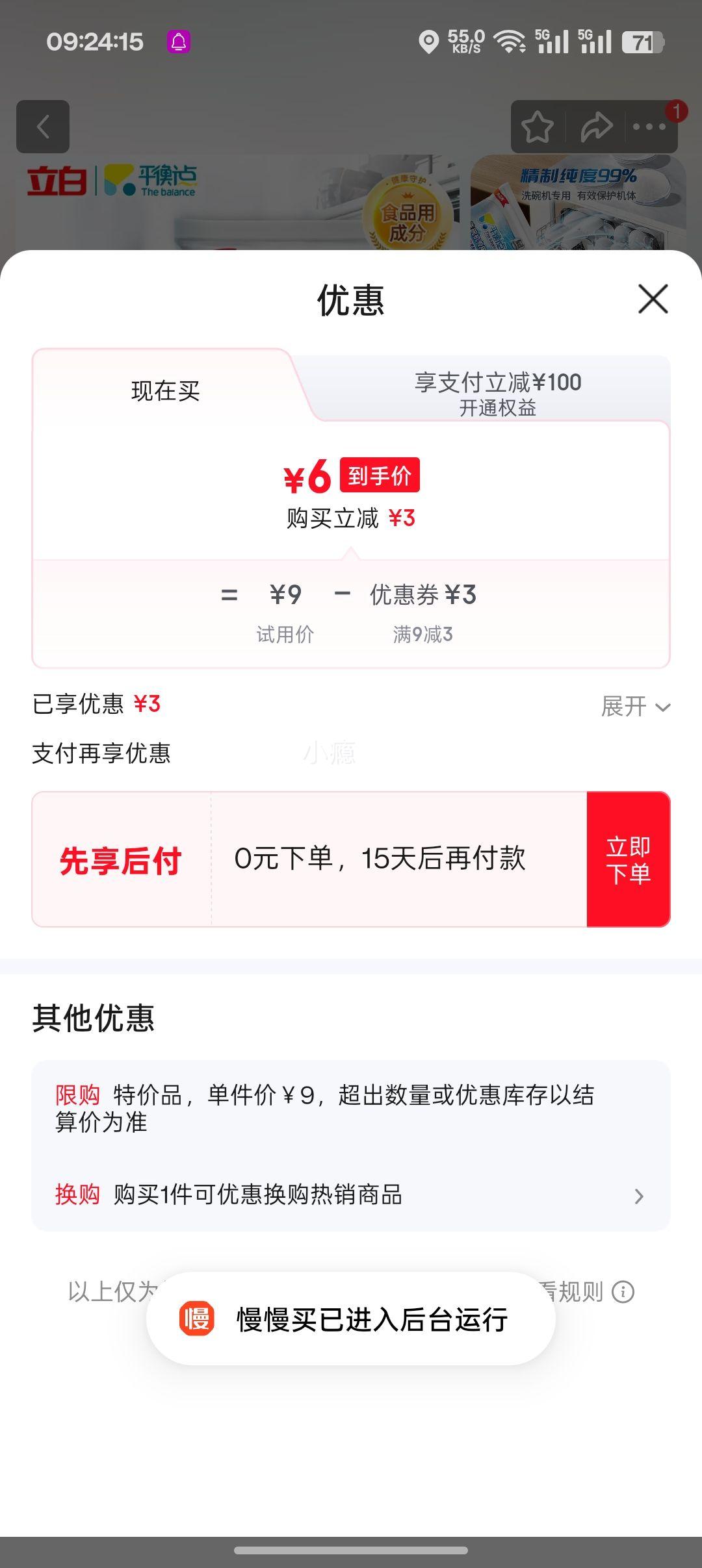This screenshot has width=702, height=1568.
Task: Tap the back arrow at top left
Action: tap(43, 127)
